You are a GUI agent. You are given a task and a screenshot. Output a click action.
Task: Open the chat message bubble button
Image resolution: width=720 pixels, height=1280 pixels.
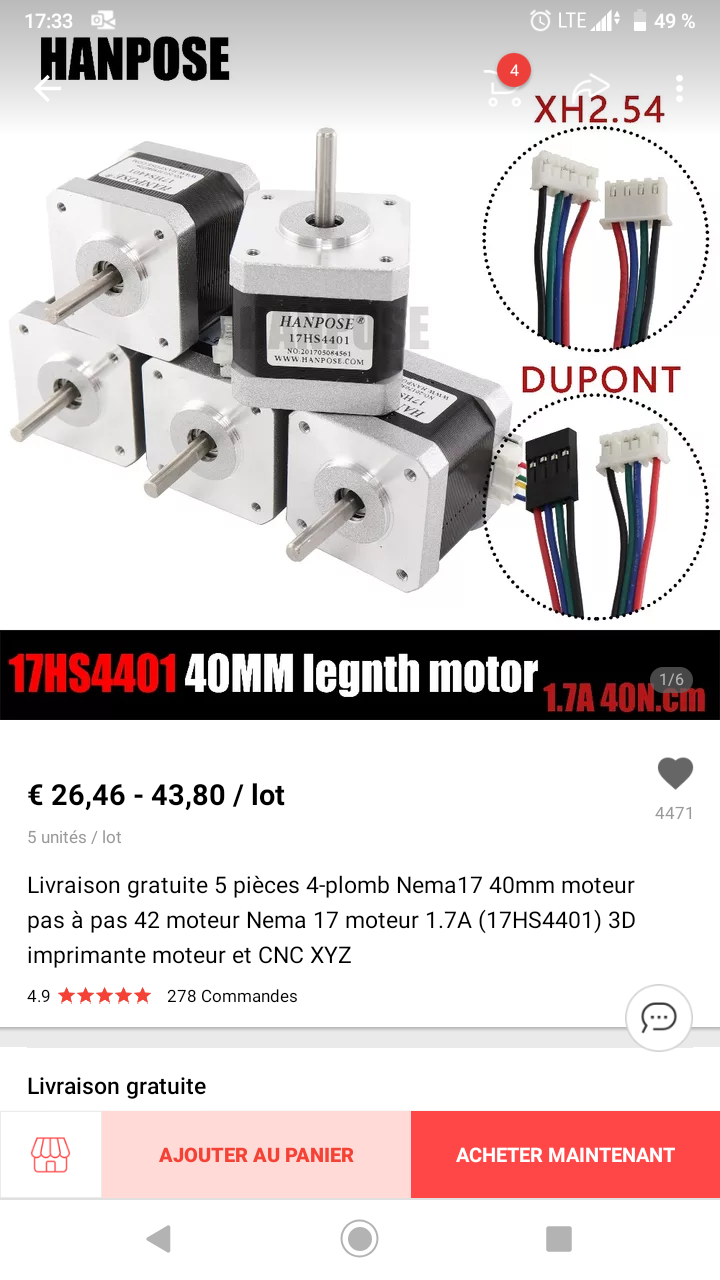point(659,1018)
